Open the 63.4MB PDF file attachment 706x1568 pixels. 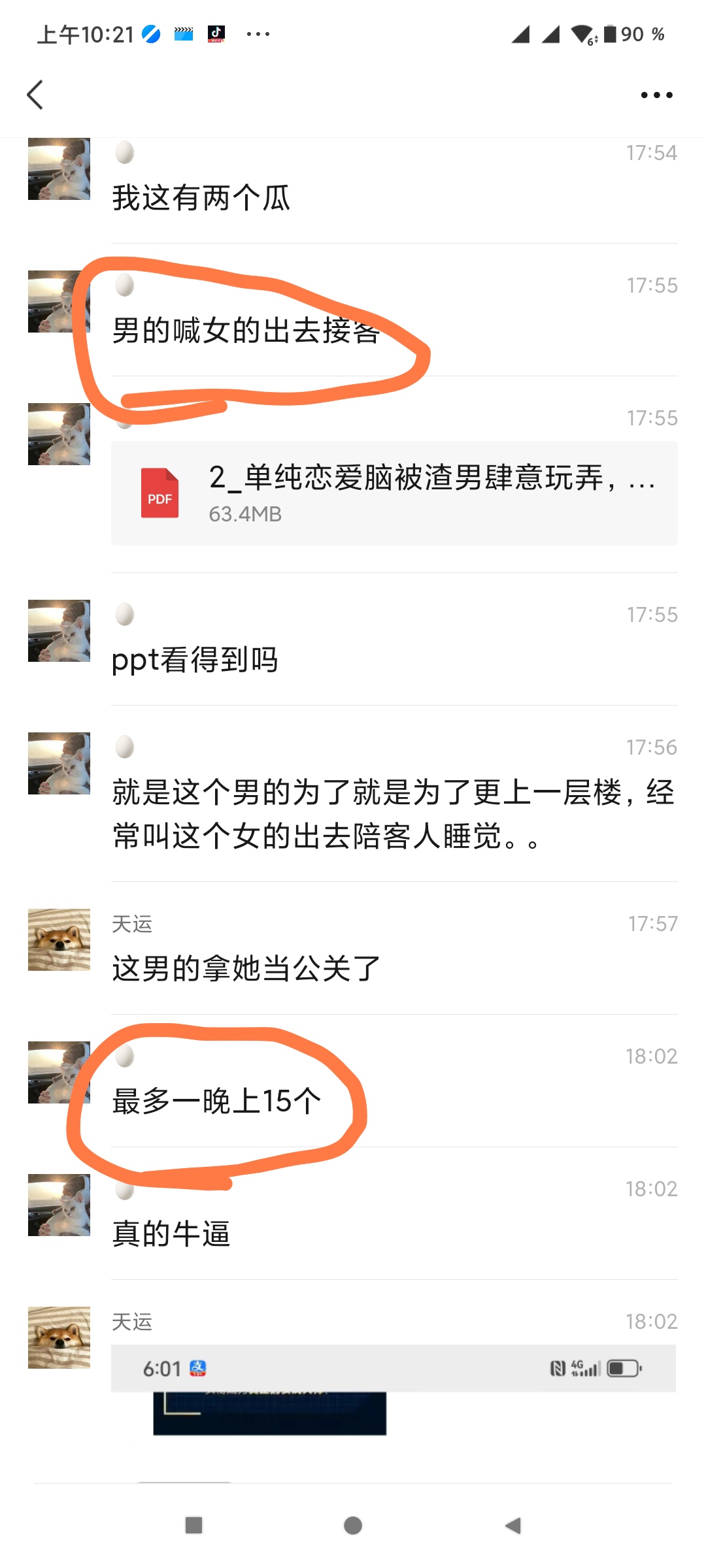(x=394, y=494)
